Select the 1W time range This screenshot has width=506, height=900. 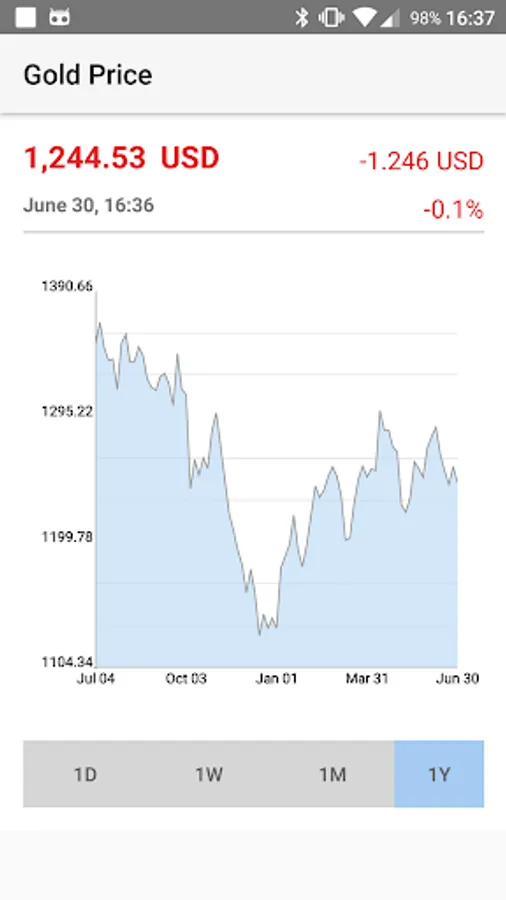click(x=209, y=774)
